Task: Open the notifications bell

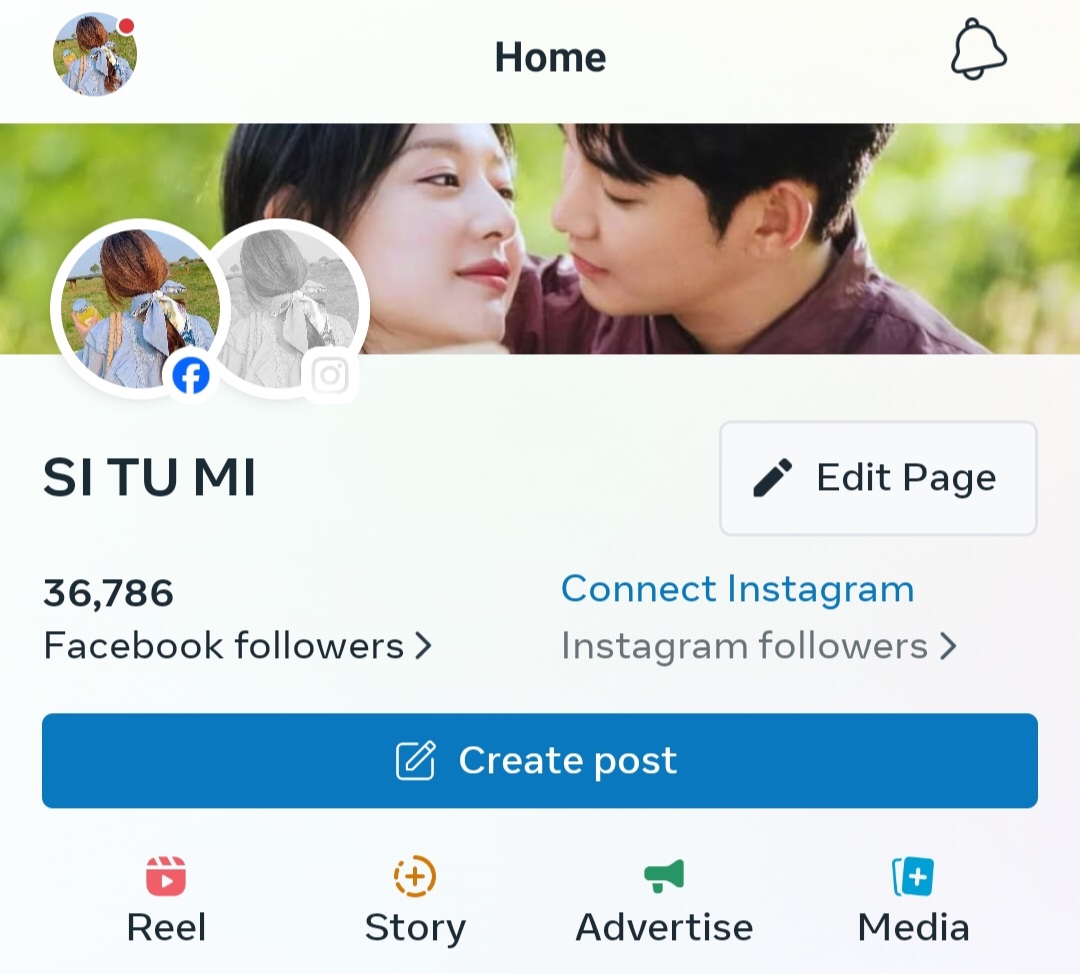Action: (978, 50)
